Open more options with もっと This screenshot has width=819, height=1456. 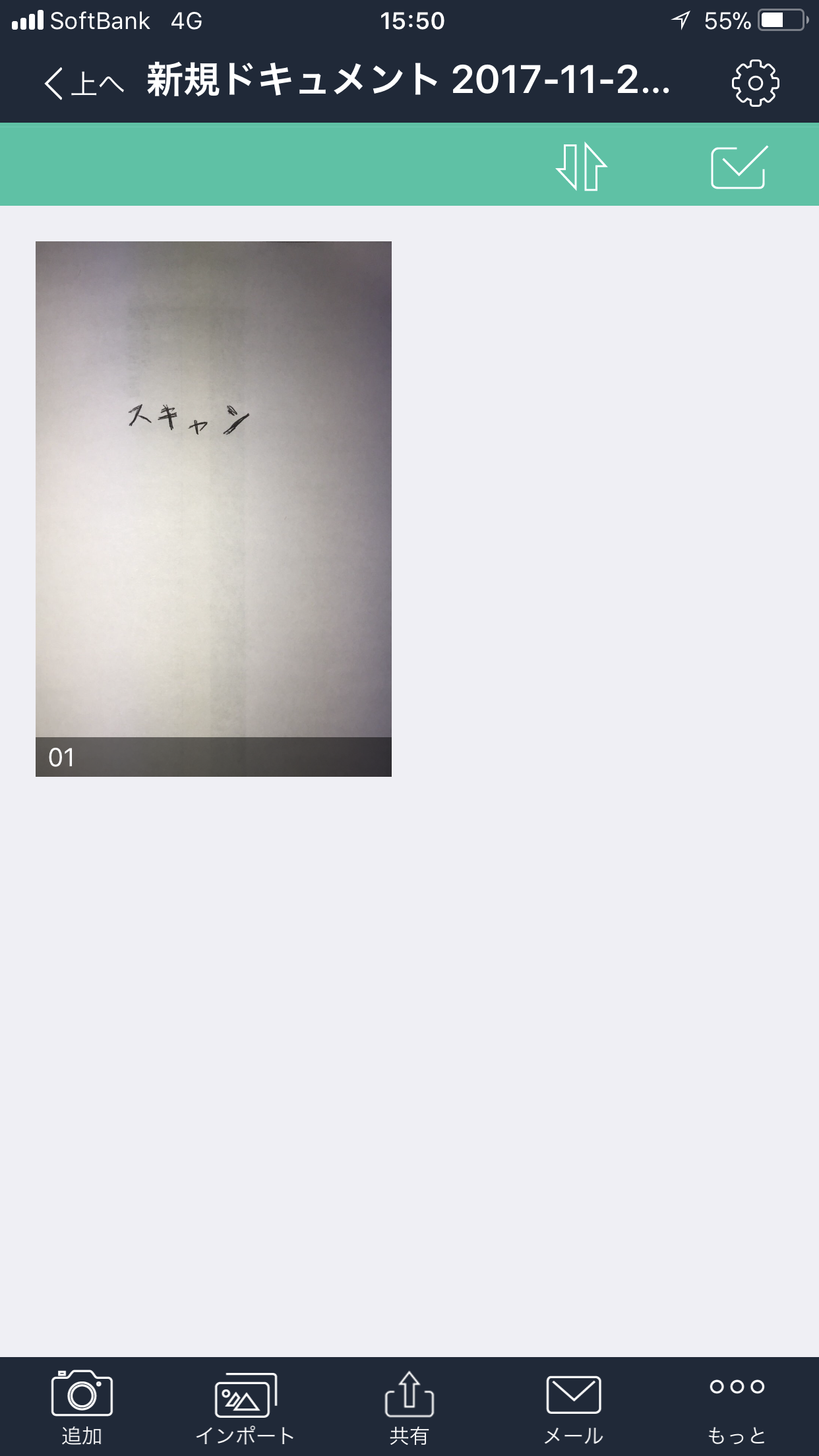click(737, 1407)
